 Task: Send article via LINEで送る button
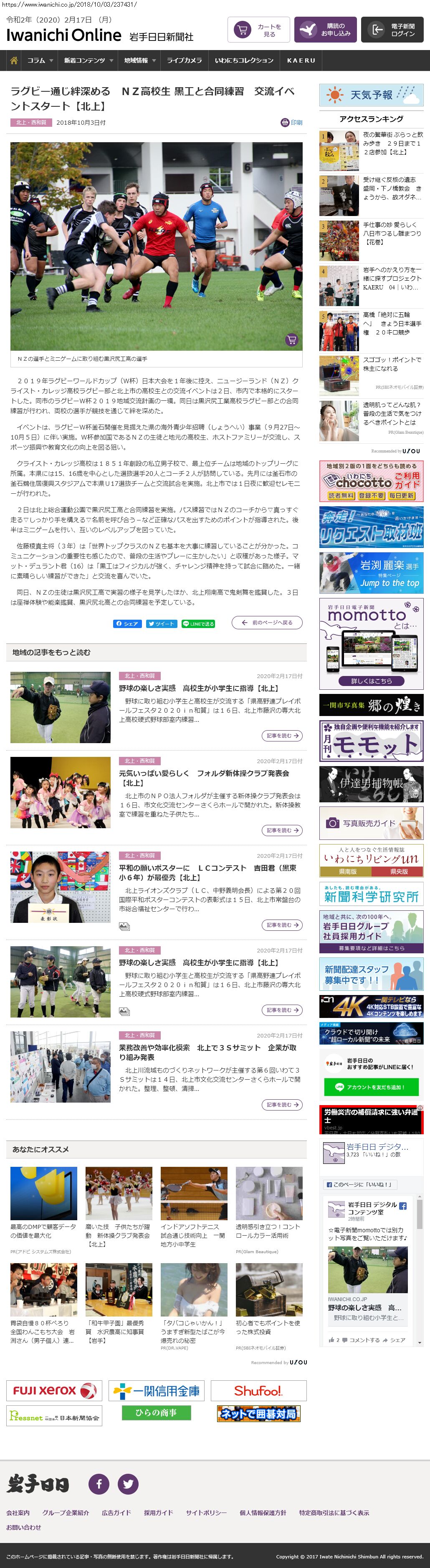[198, 623]
